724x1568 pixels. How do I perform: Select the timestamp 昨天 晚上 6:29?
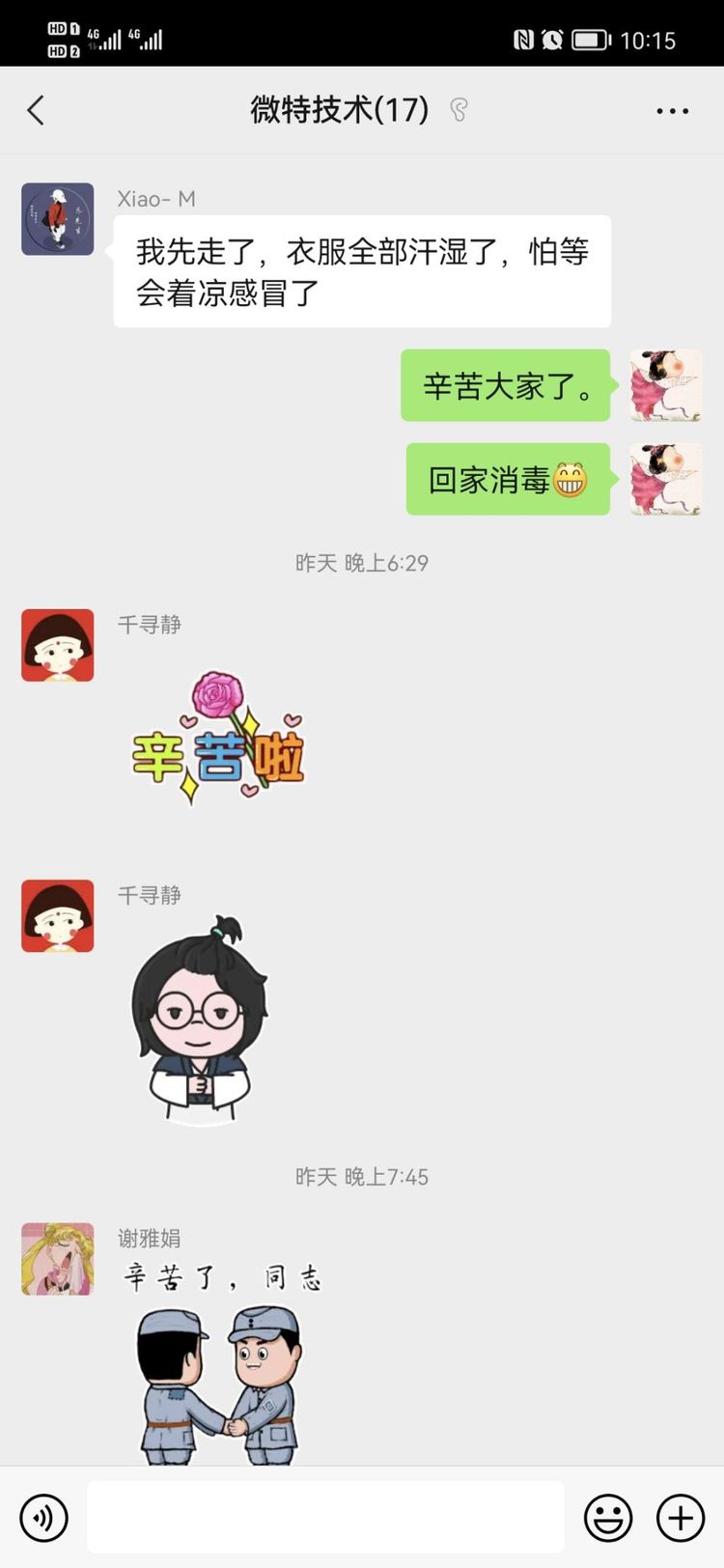[362, 563]
